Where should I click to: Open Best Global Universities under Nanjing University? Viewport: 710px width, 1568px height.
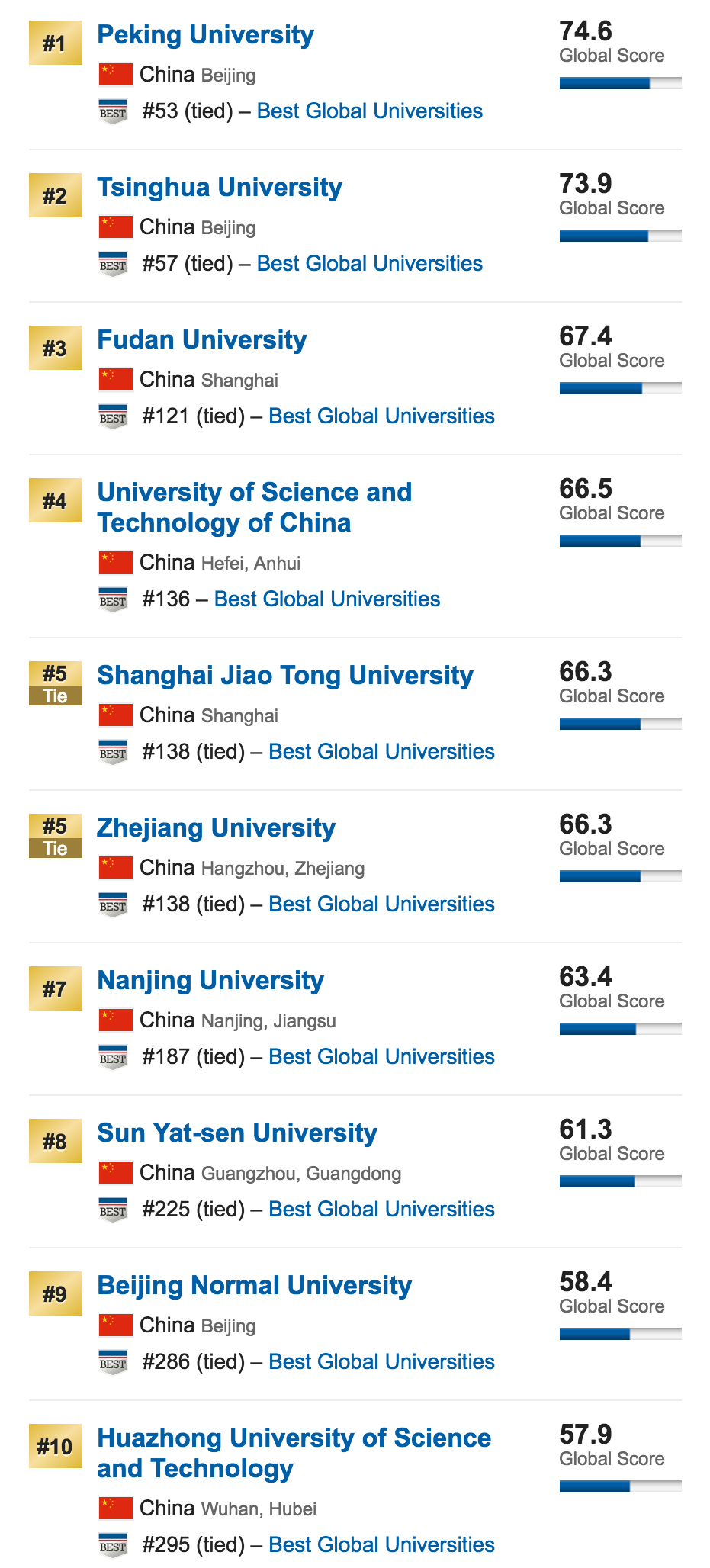381,1057
